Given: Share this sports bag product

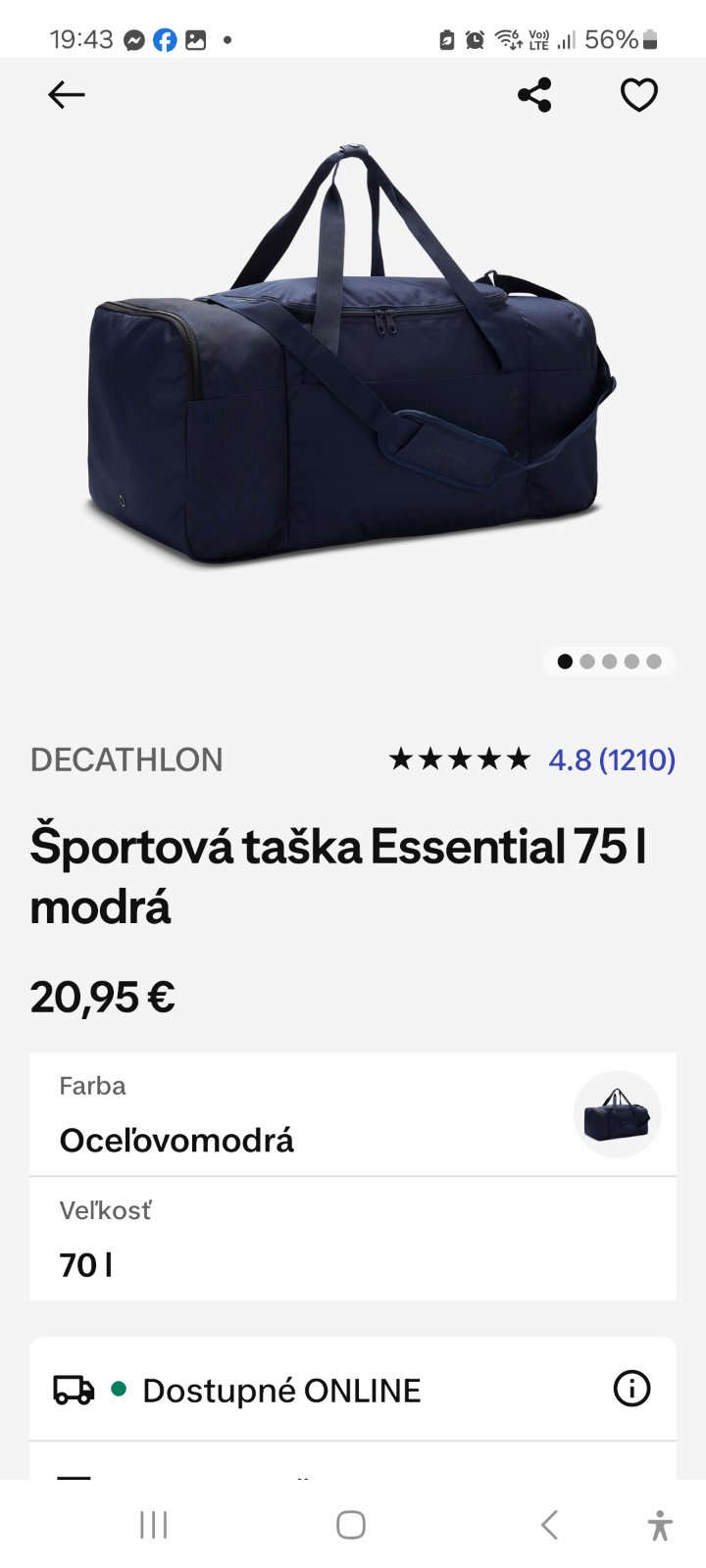Looking at the screenshot, I should [534, 95].
